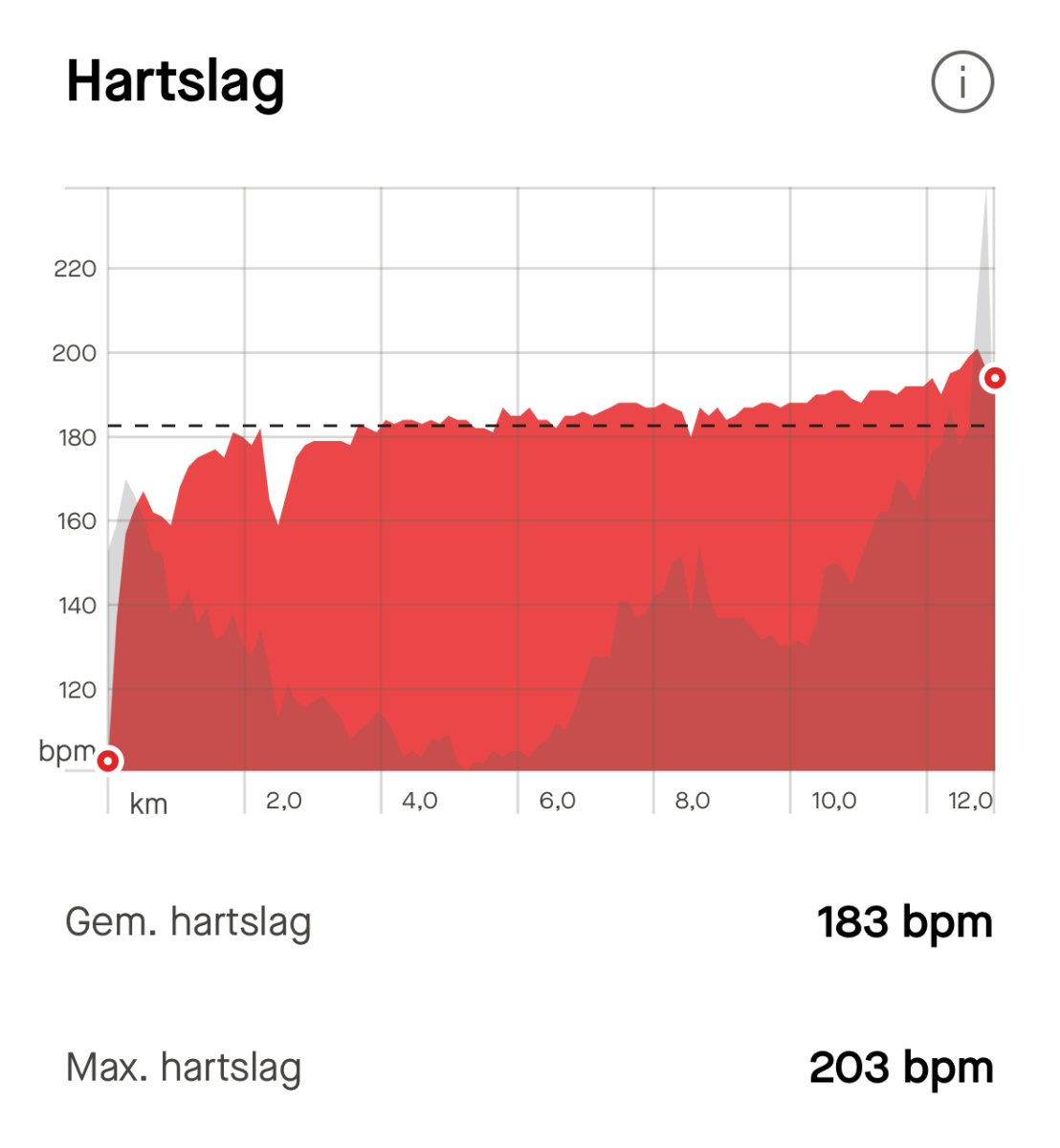Open the Hartslag info icon
This screenshot has width=1060, height=1148.
coord(961,82)
